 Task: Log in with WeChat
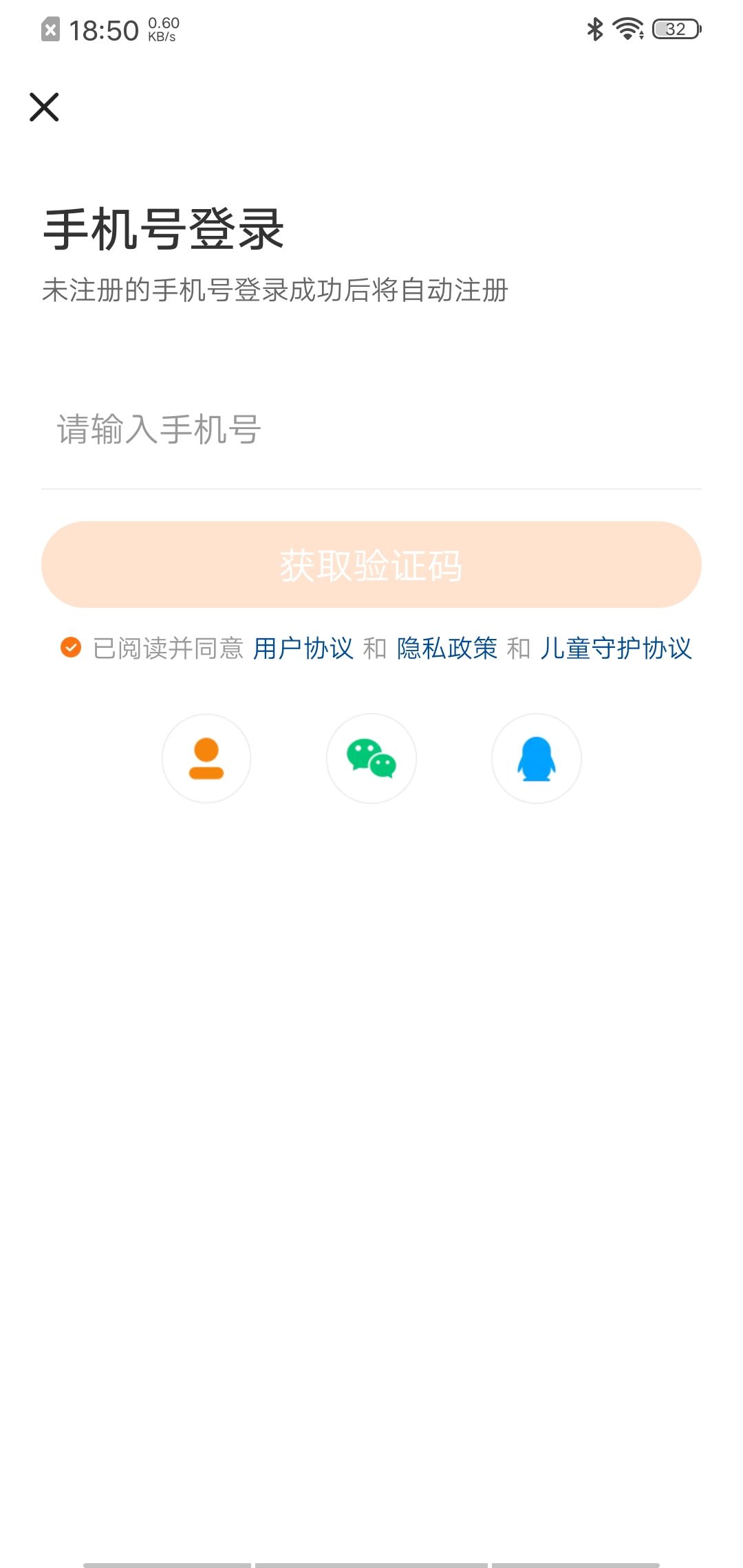point(371,758)
